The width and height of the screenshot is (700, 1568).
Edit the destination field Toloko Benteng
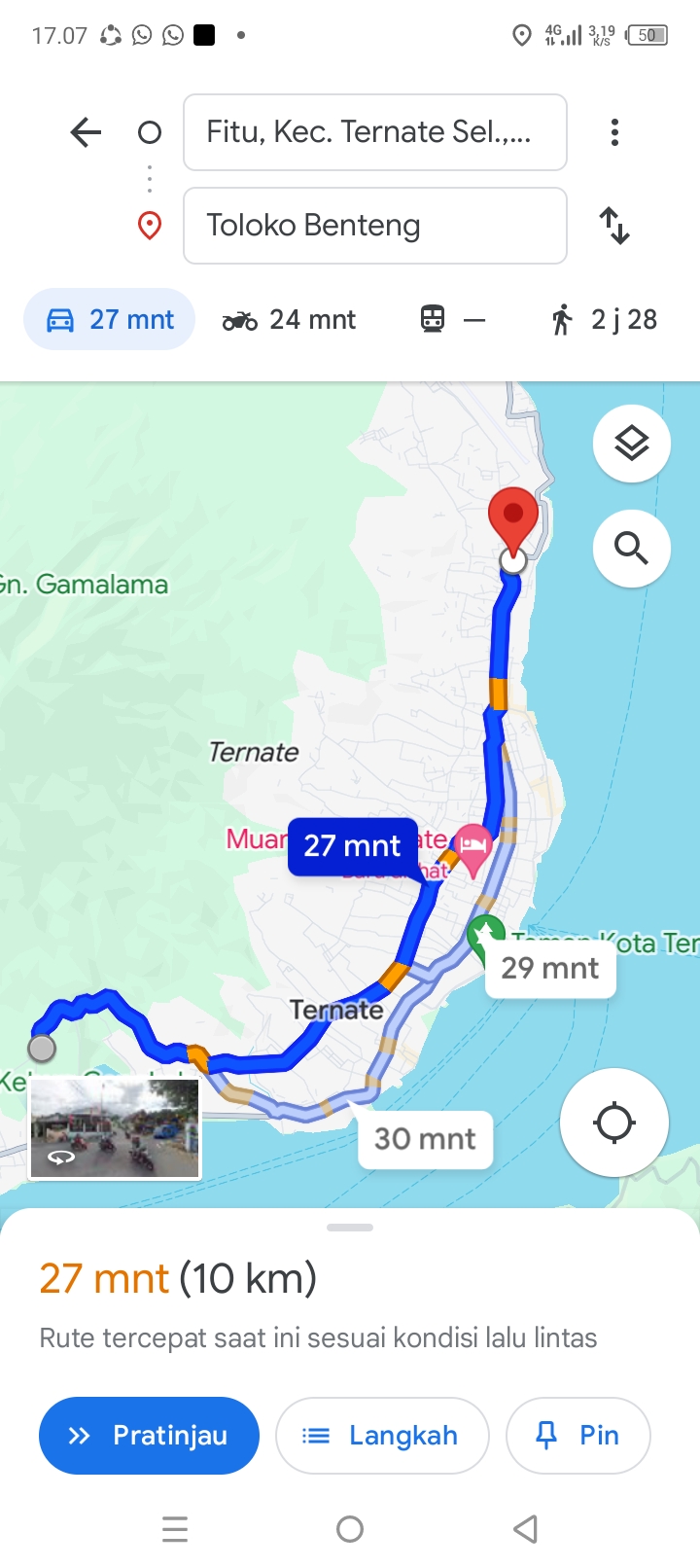375,226
